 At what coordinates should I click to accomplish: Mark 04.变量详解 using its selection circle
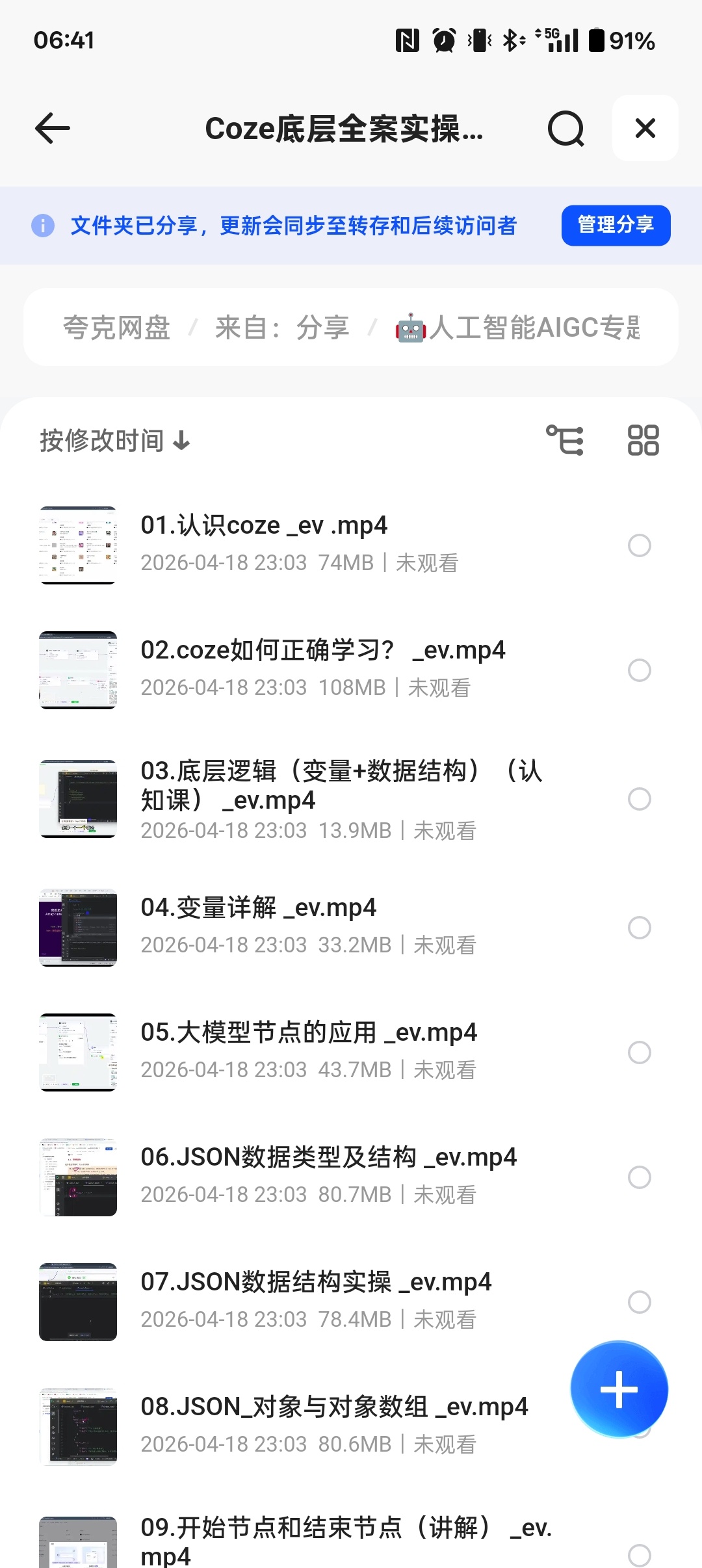(640, 927)
